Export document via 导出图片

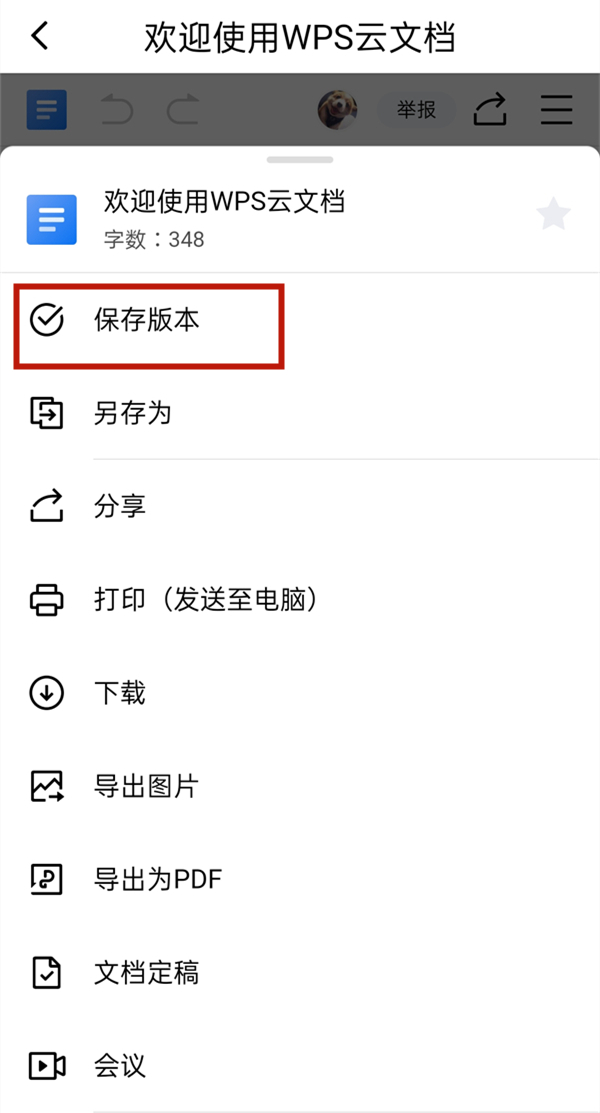point(146,787)
